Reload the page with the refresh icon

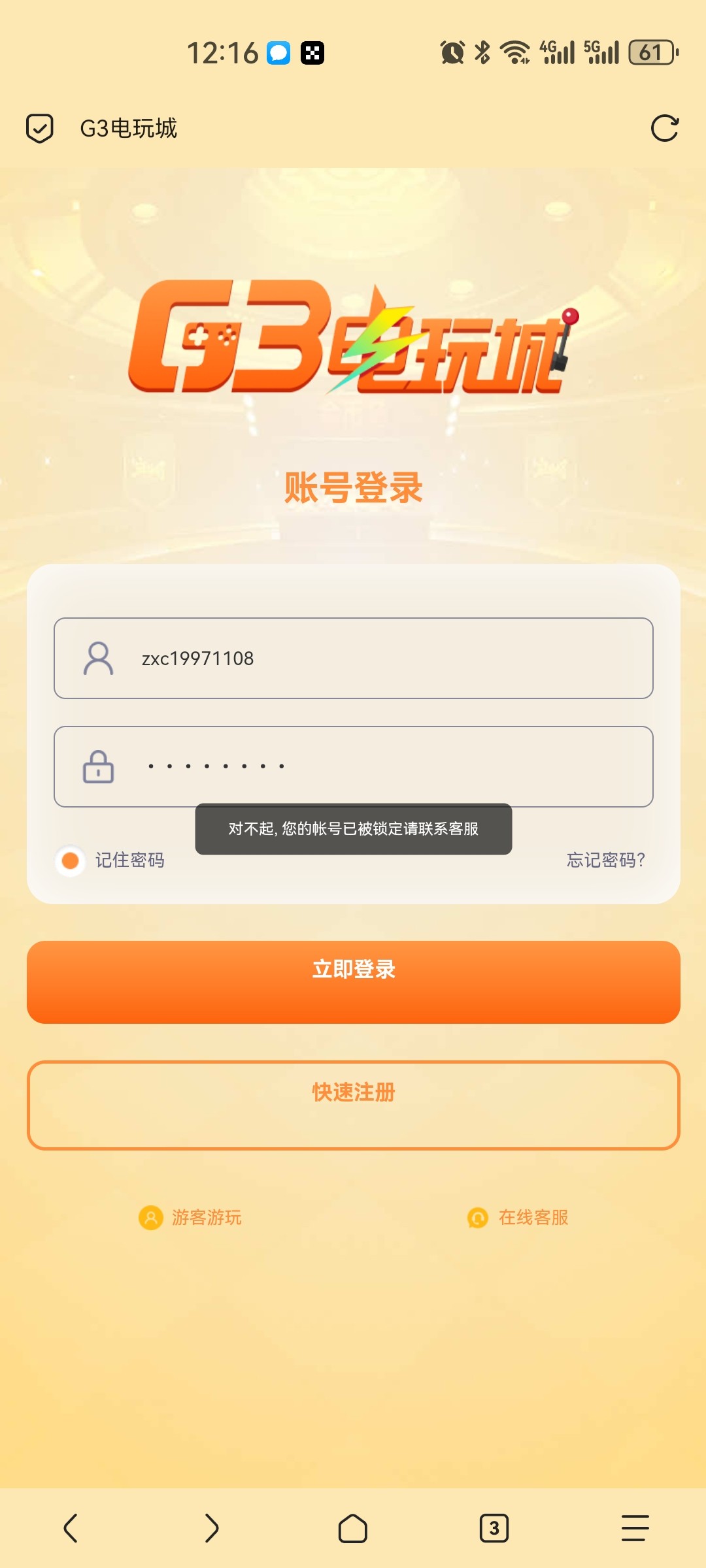(665, 128)
